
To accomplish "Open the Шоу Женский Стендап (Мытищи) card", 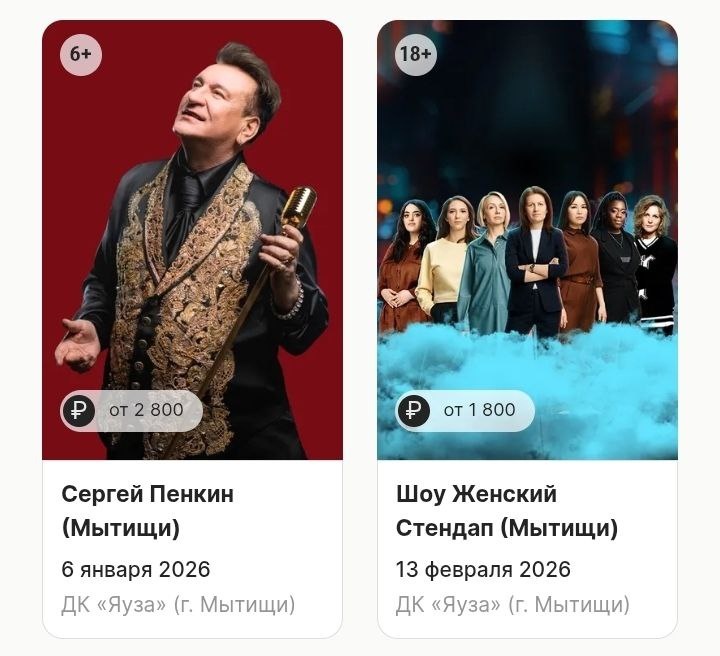I will tap(527, 510).
